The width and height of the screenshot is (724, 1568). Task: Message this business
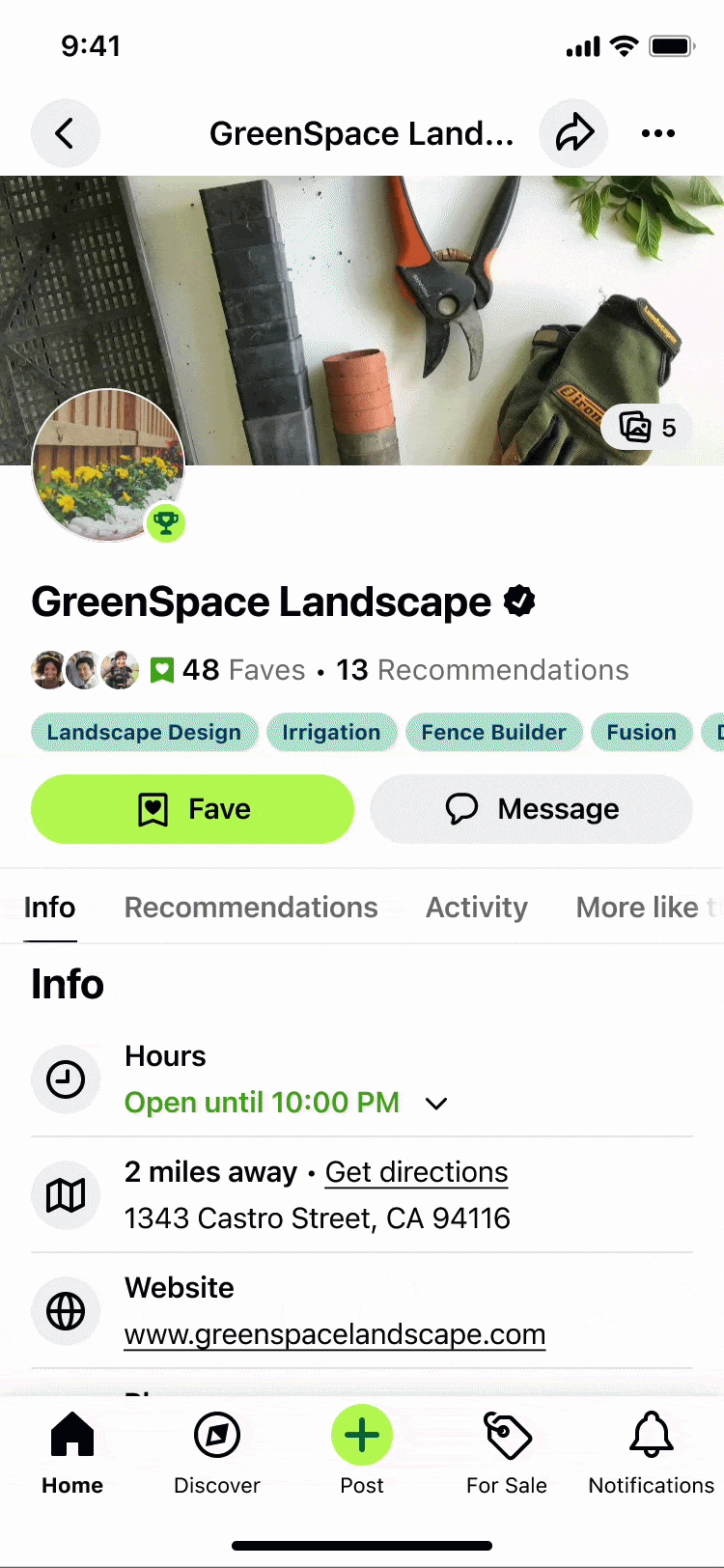(532, 809)
